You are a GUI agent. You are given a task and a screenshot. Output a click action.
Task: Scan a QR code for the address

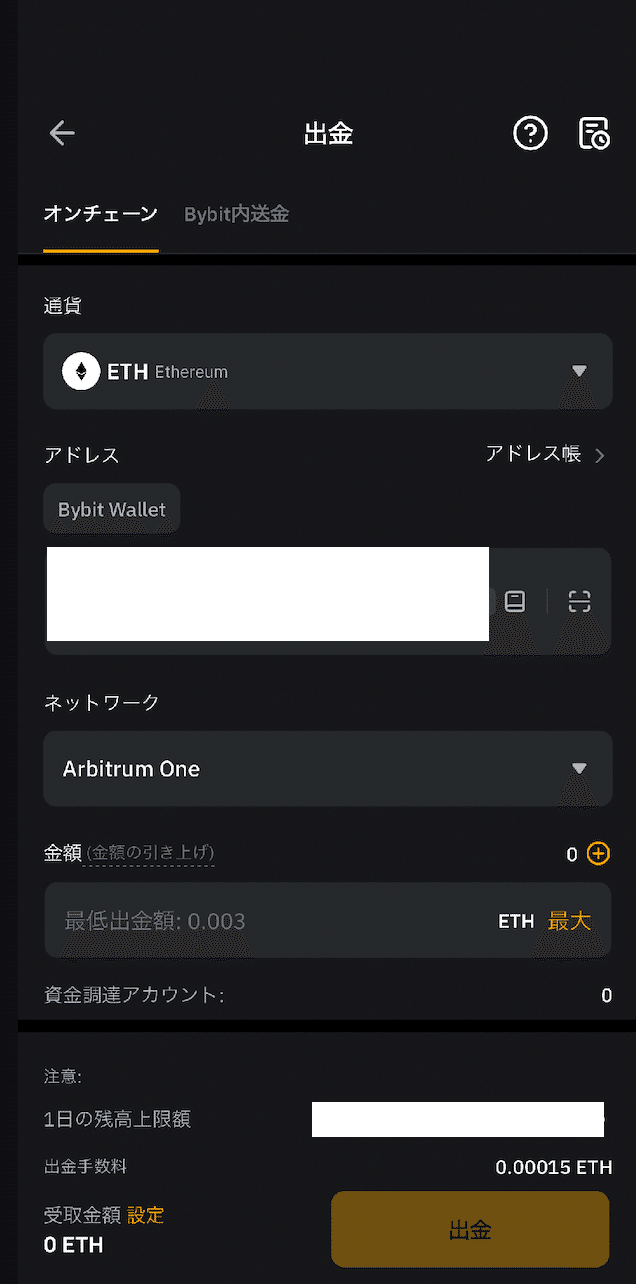[x=580, y=601]
